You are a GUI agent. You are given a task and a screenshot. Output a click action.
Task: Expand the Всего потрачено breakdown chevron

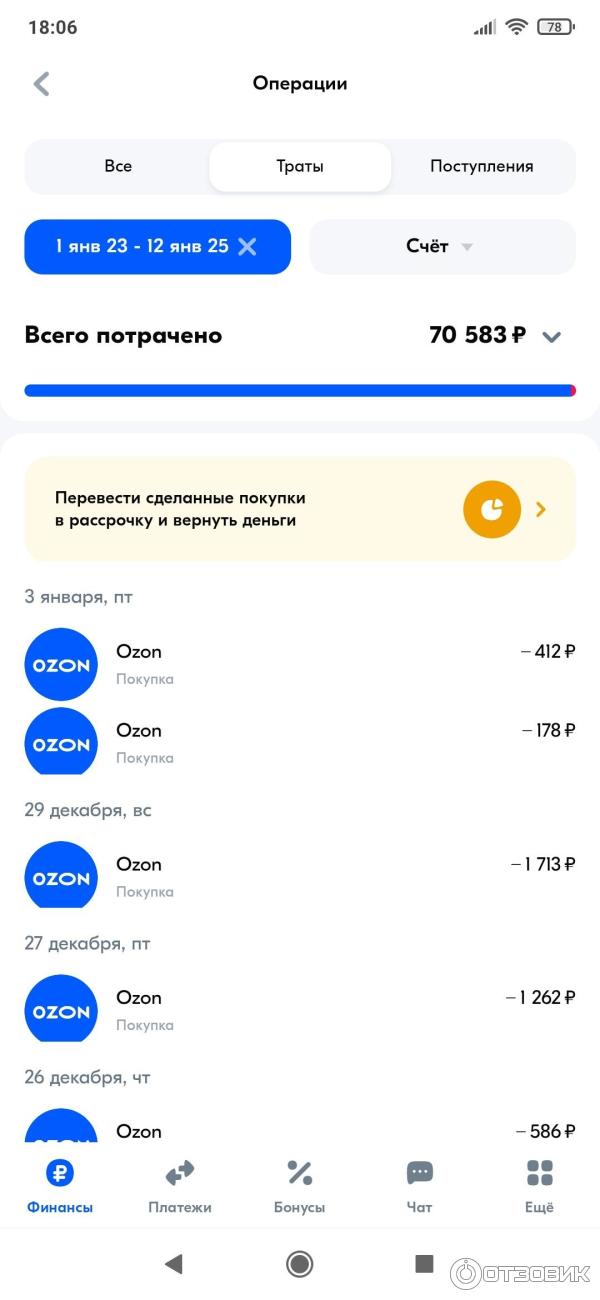(552, 336)
